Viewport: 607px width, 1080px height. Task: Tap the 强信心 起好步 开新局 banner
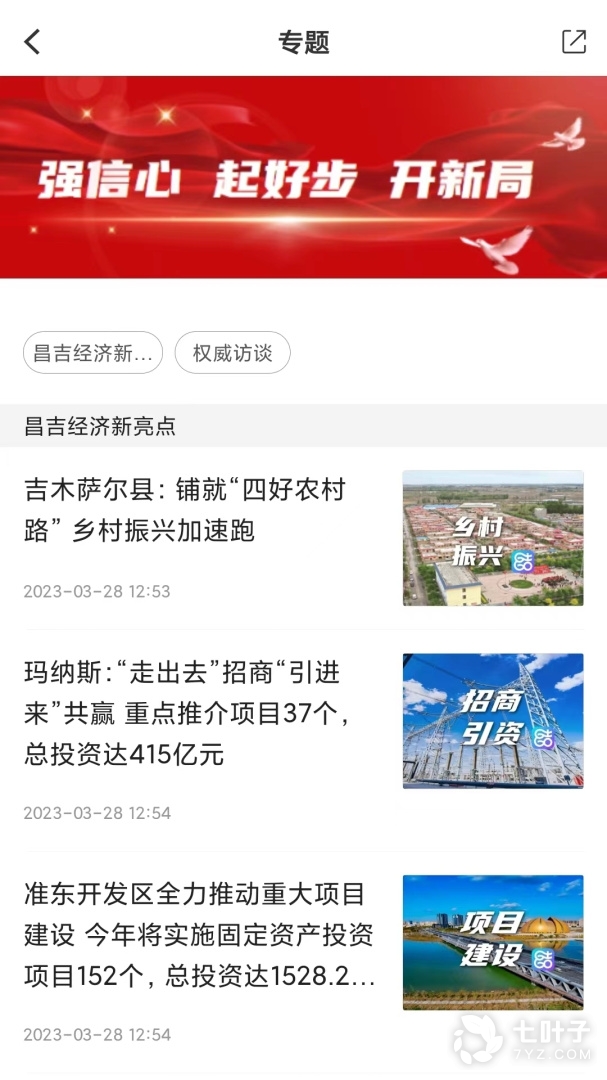coord(303,178)
